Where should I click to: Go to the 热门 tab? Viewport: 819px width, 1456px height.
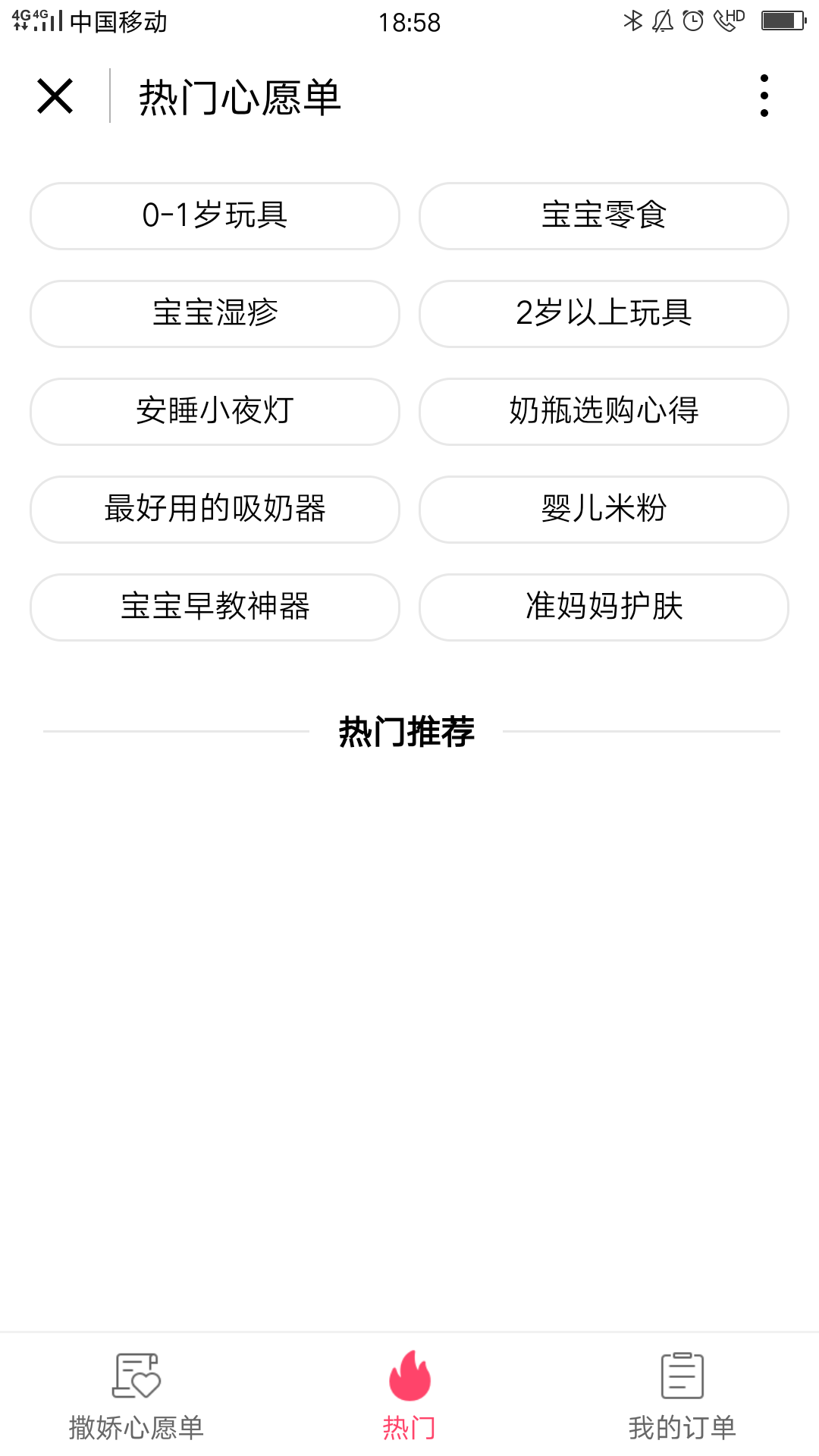tap(409, 1395)
